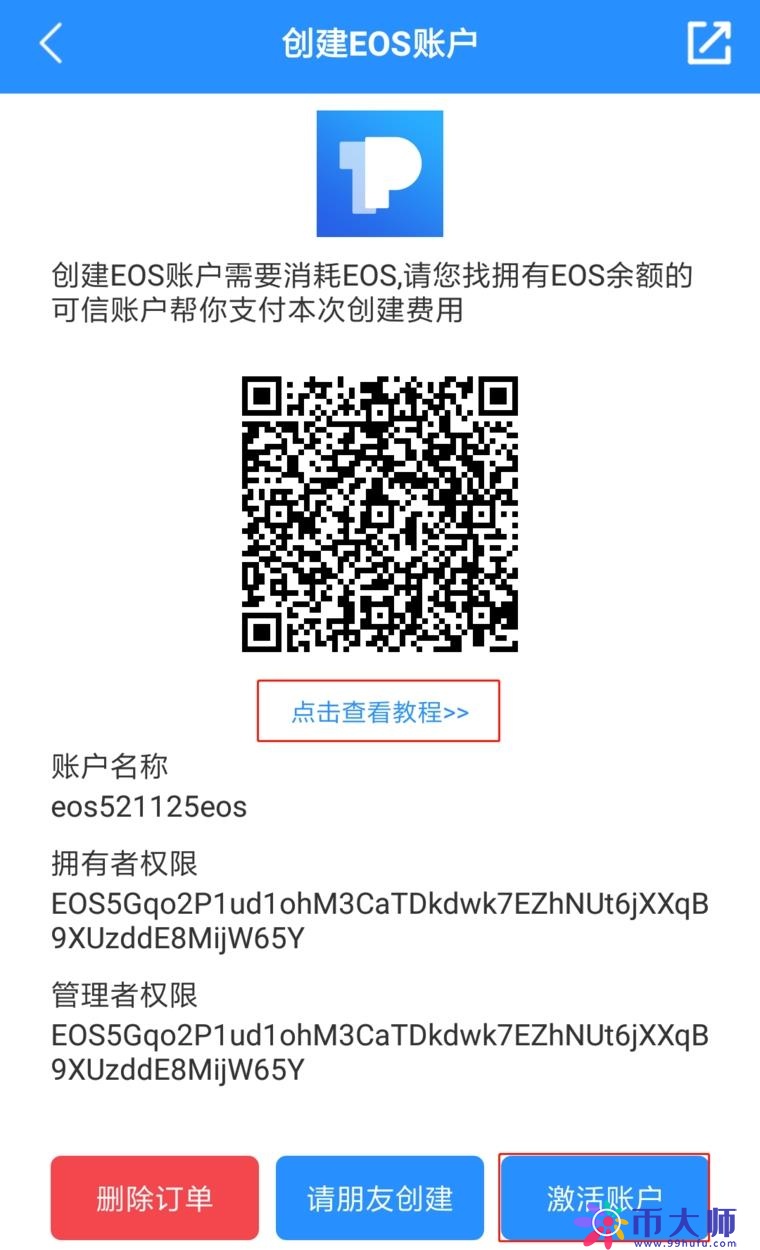Open the share icon at top right
Image resolution: width=760 pixels, height=1250 pixels.
coord(710,42)
